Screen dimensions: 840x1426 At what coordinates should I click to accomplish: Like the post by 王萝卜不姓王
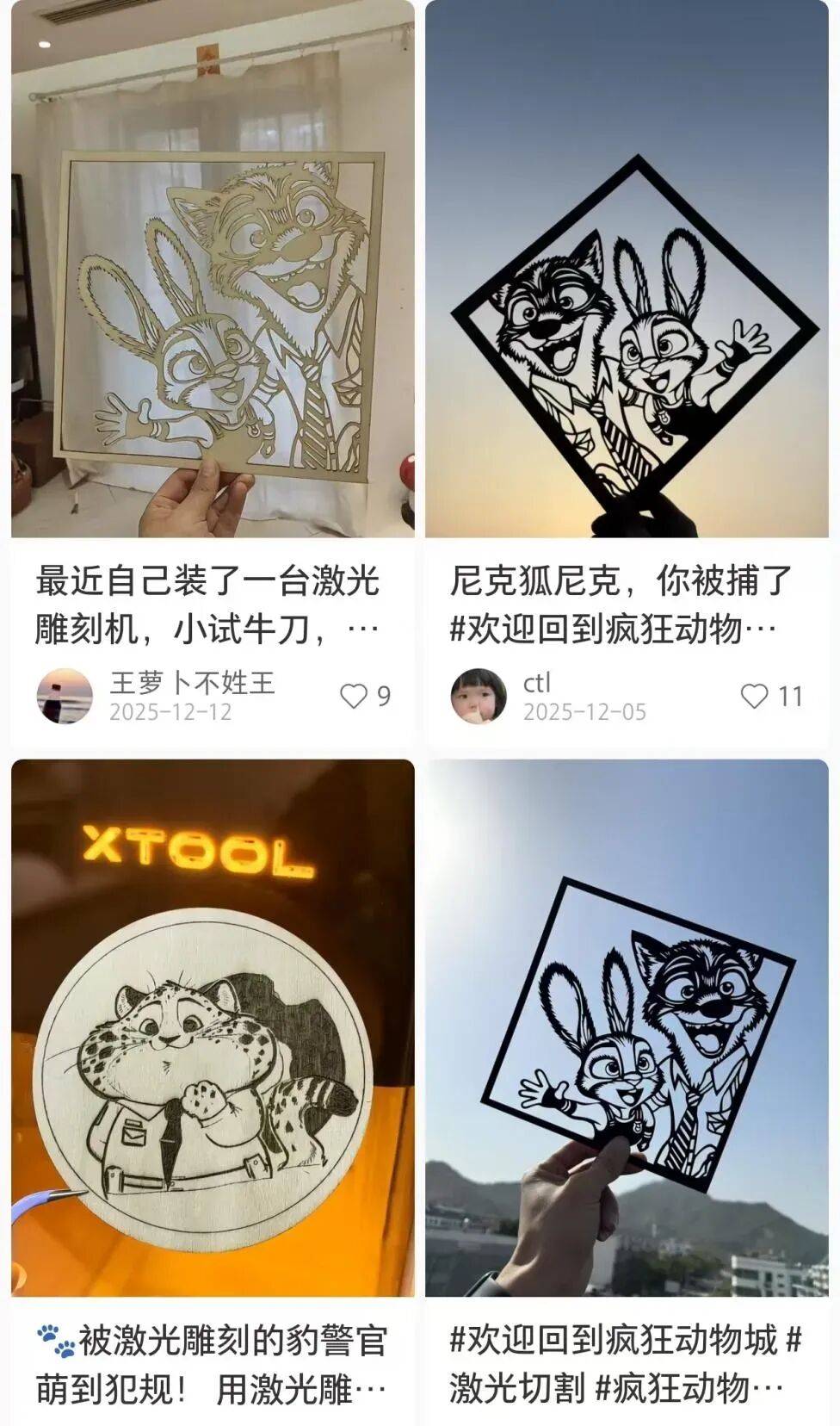(x=354, y=696)
